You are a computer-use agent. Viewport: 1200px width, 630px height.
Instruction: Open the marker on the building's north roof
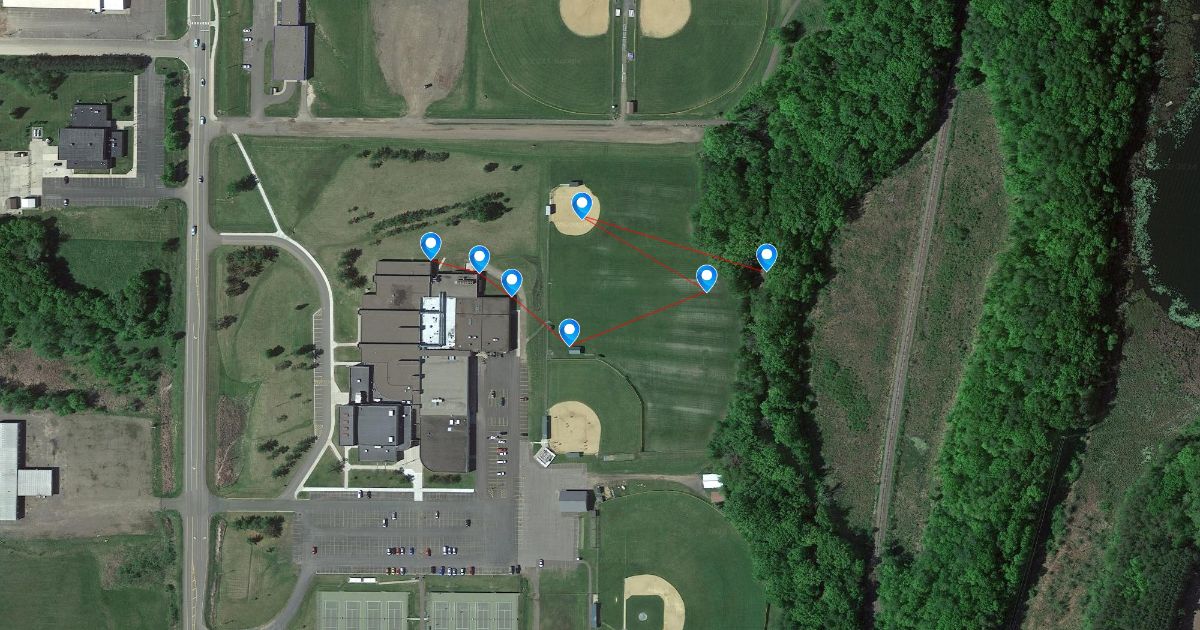click(x=479, y=259)
